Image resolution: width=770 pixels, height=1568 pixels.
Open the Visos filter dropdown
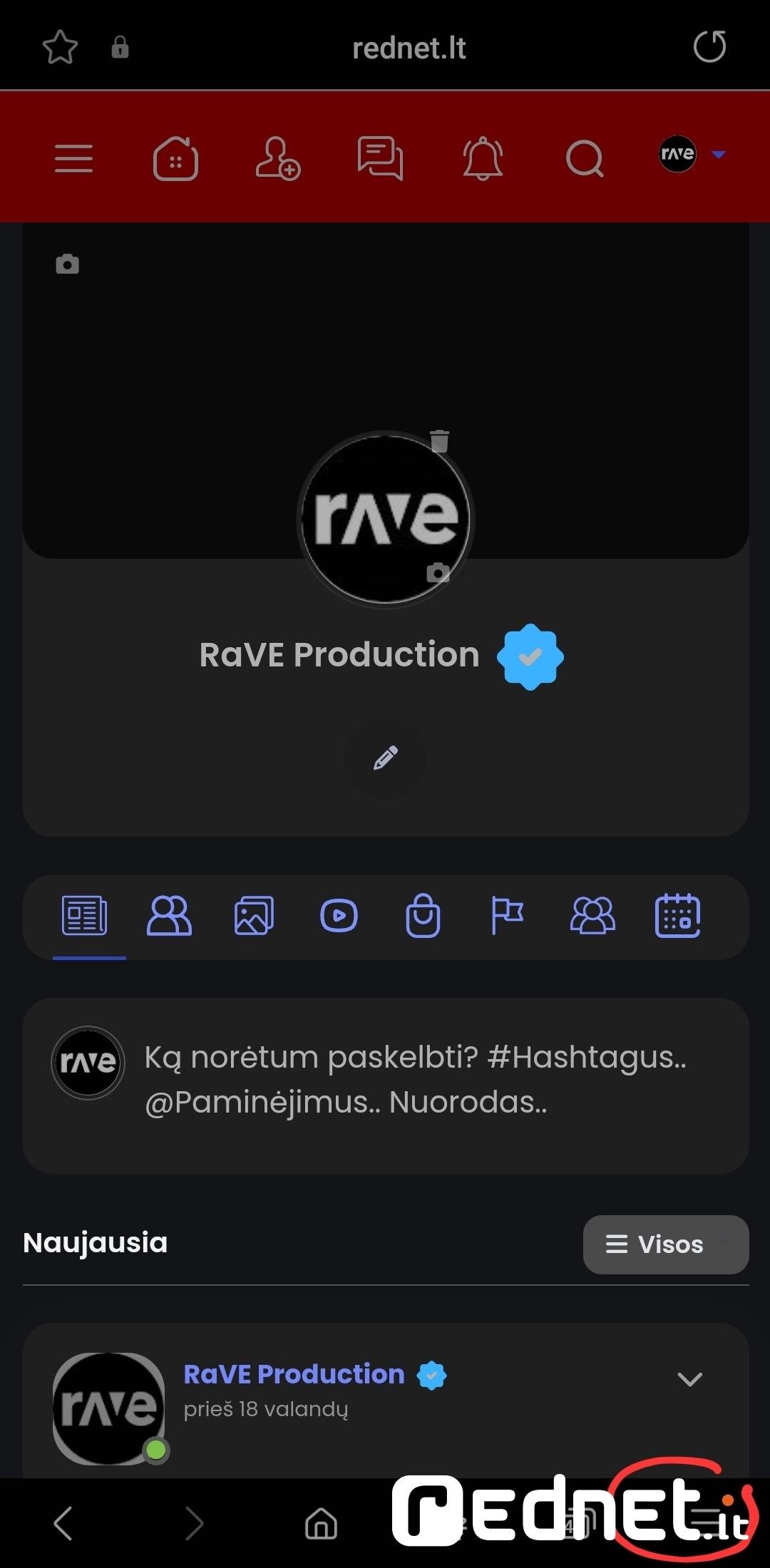(x=665, y=1244)
